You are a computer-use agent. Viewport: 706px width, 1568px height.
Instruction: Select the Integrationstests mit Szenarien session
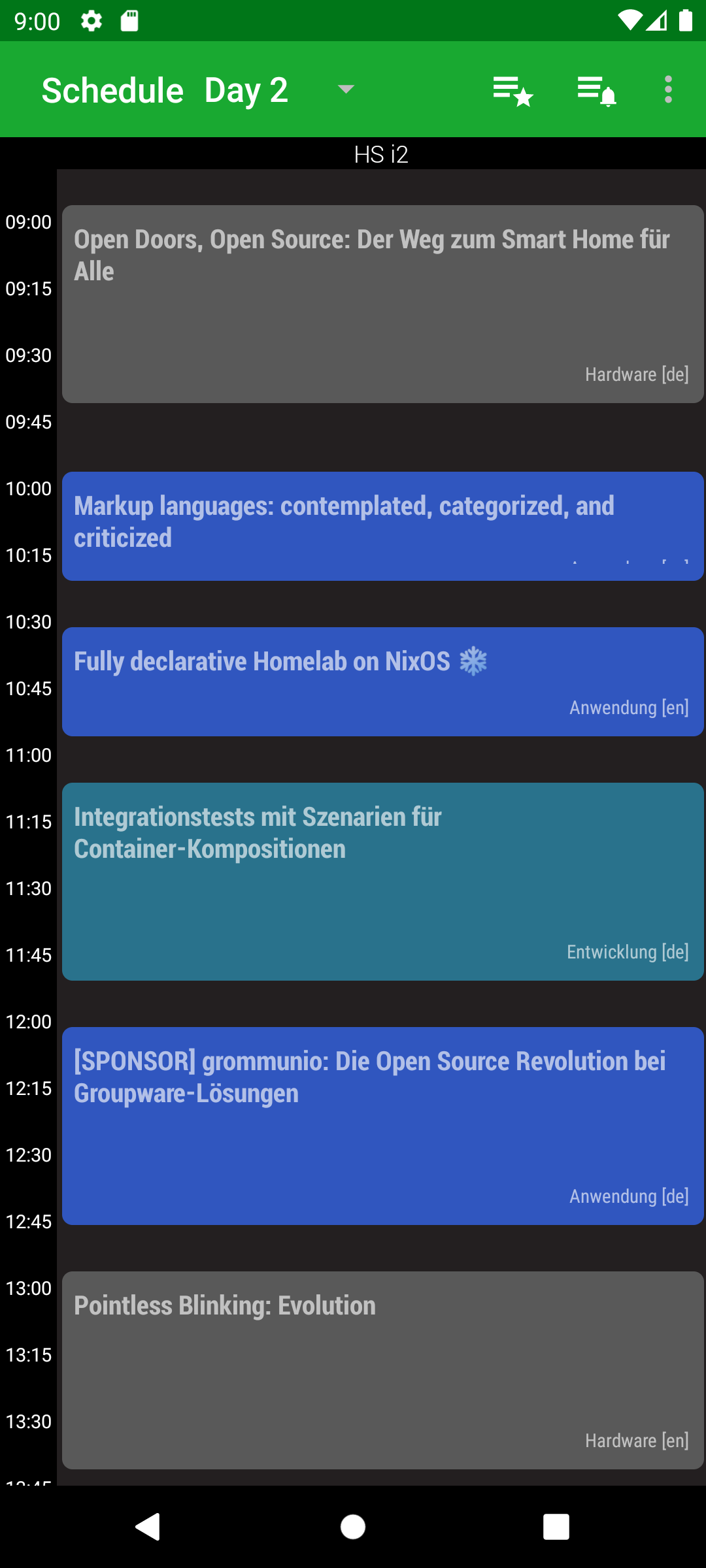pos(382,881)
